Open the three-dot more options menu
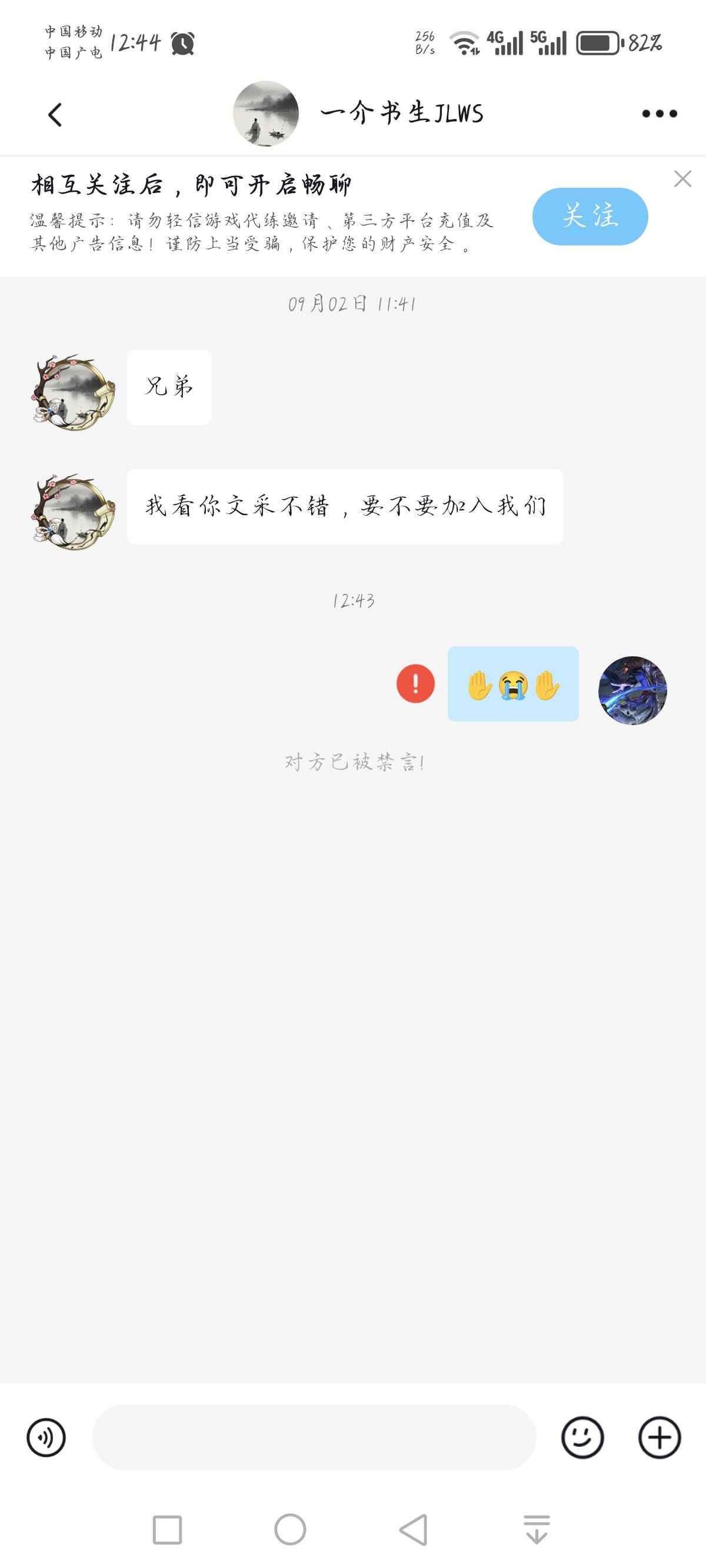Image resolution: width=706 pixels, height=1568 pixels. pyautogui.click(x=659, y=114)
